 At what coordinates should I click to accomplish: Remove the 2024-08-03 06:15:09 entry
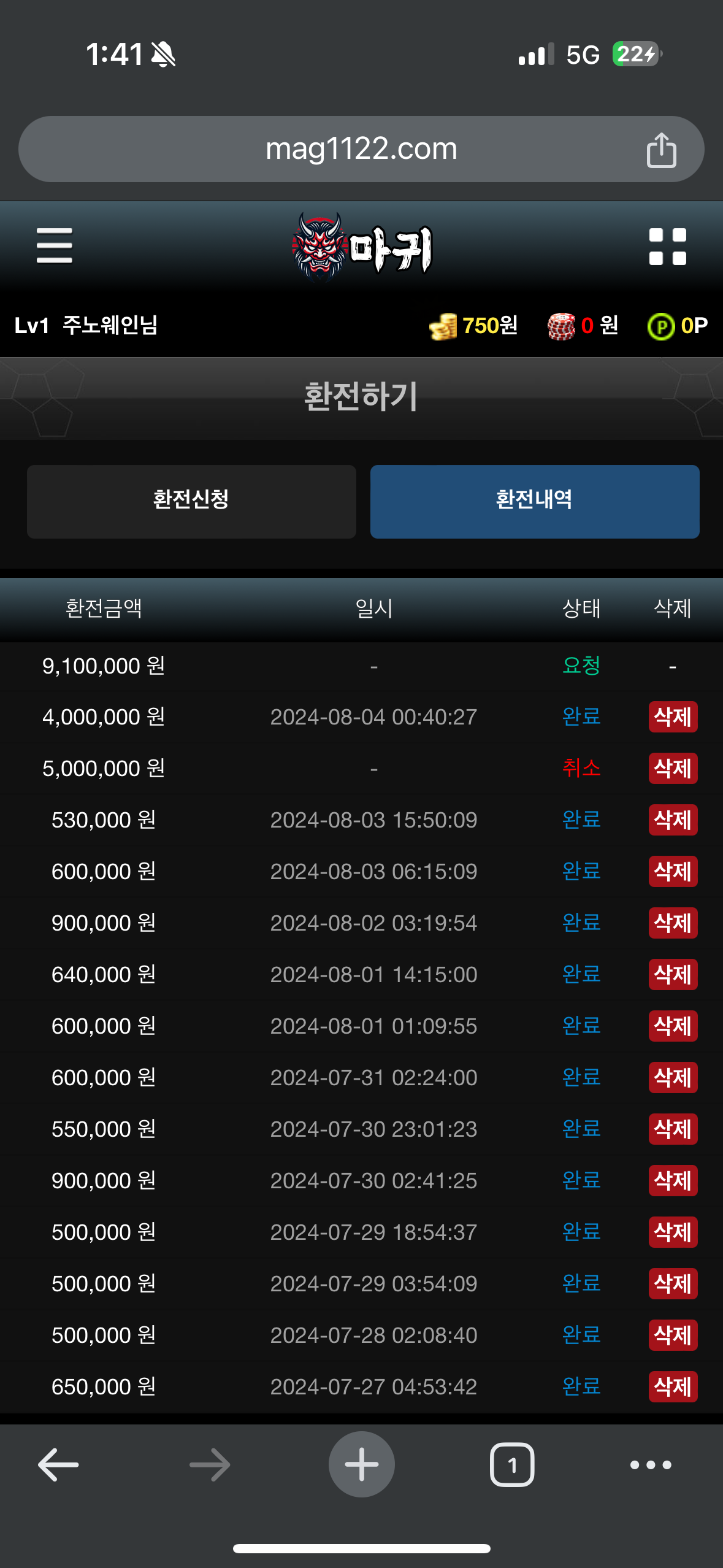(x=673, y=871)
